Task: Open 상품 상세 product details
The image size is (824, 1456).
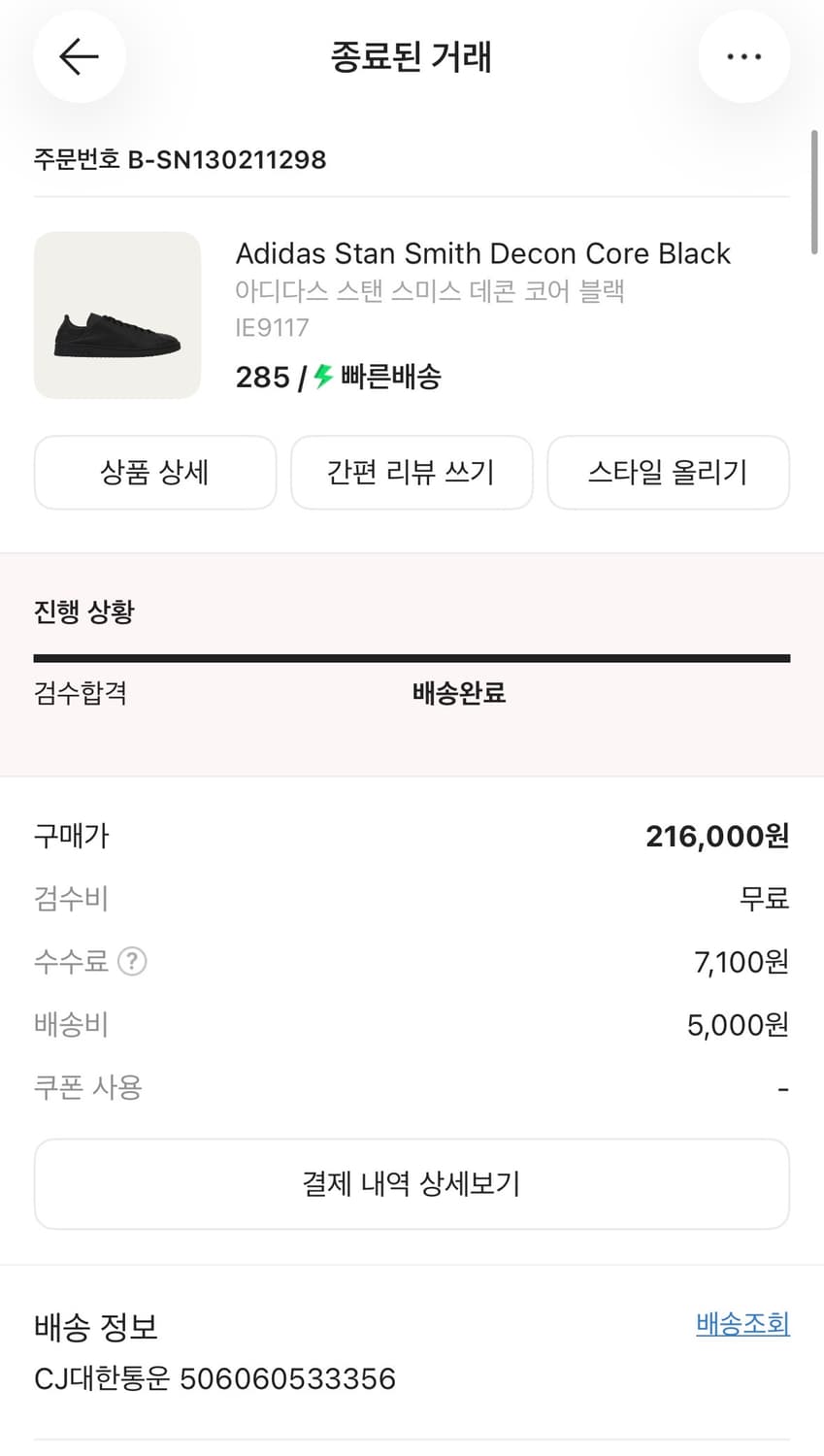Action: [155, 473]
